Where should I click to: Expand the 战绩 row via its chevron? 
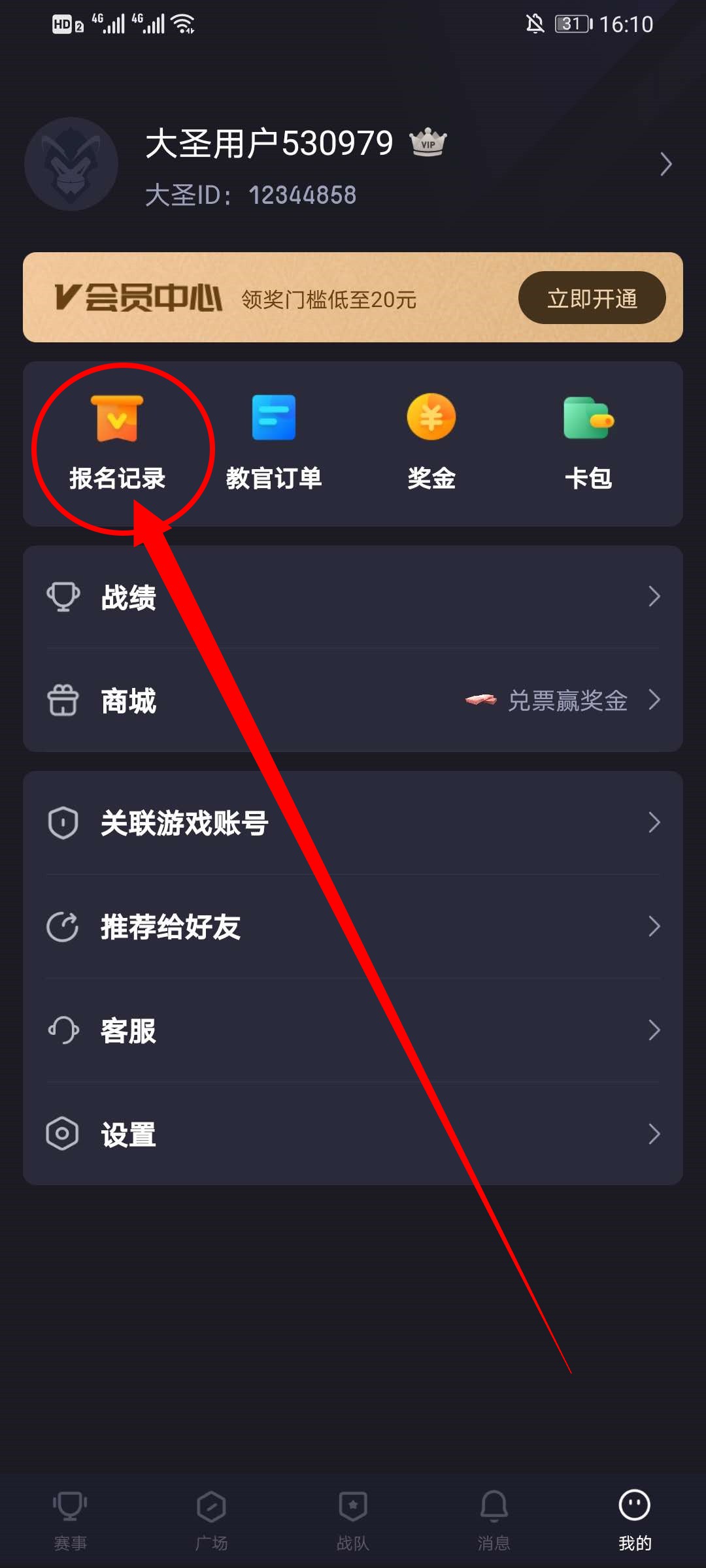pyautogui.click(x=654, y=596)
